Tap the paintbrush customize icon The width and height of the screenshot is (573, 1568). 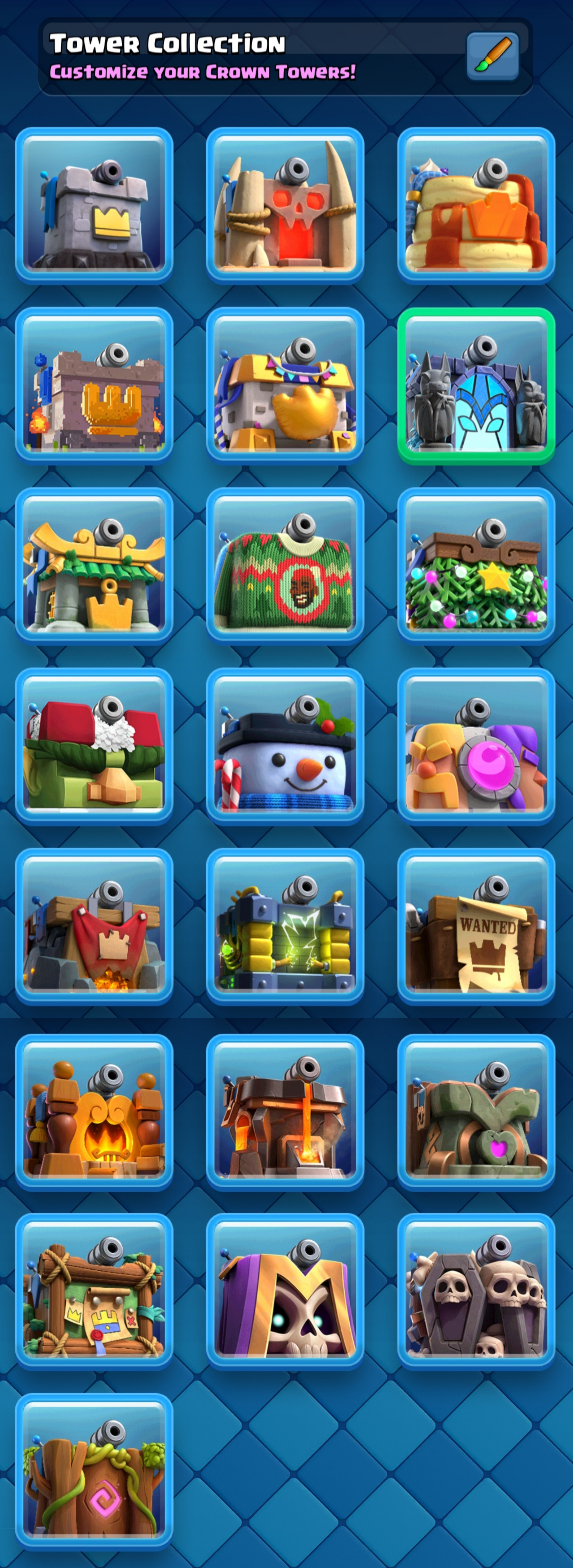(493, 56)
